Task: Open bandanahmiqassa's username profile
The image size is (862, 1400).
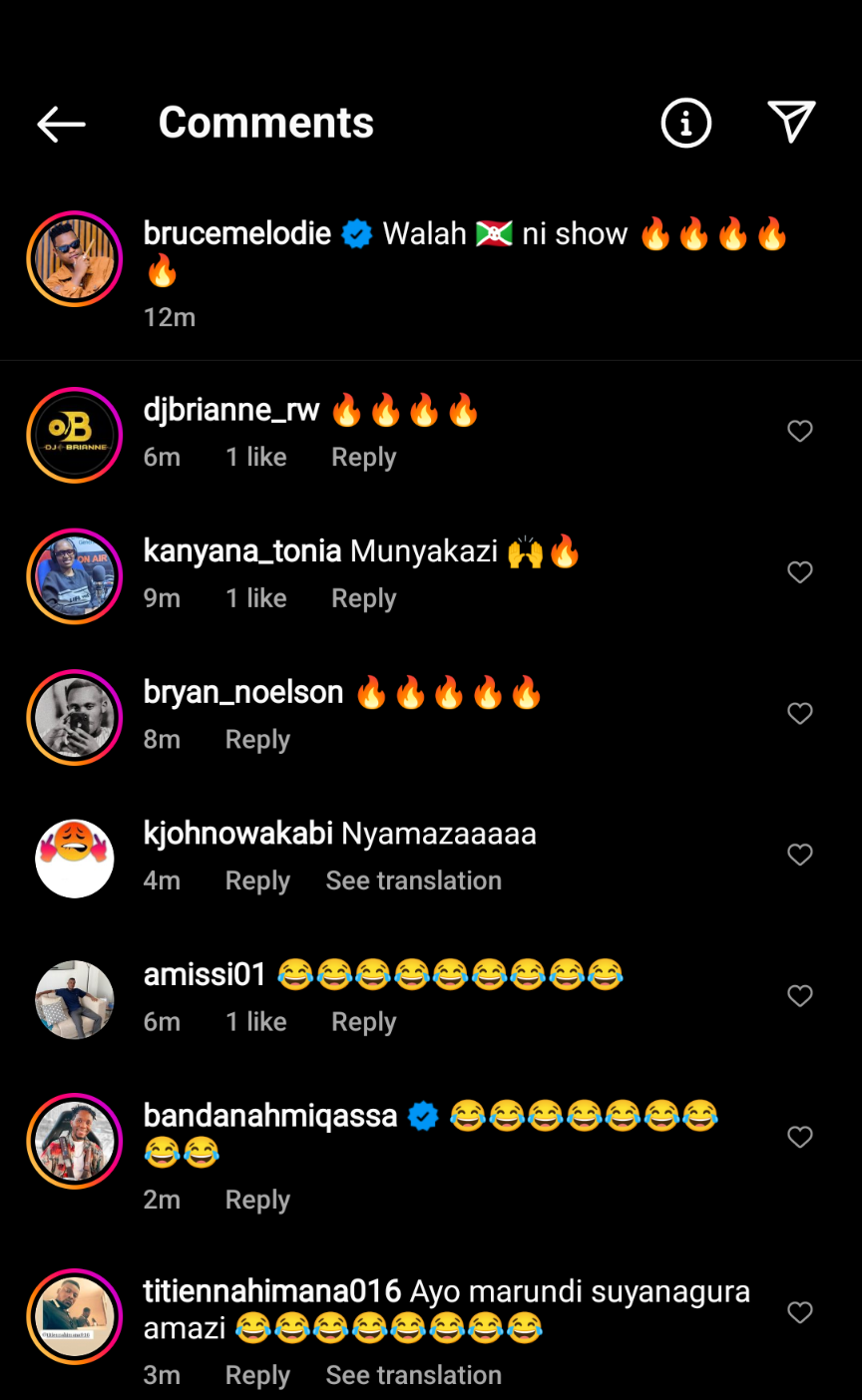Action: coord(270,1116)
